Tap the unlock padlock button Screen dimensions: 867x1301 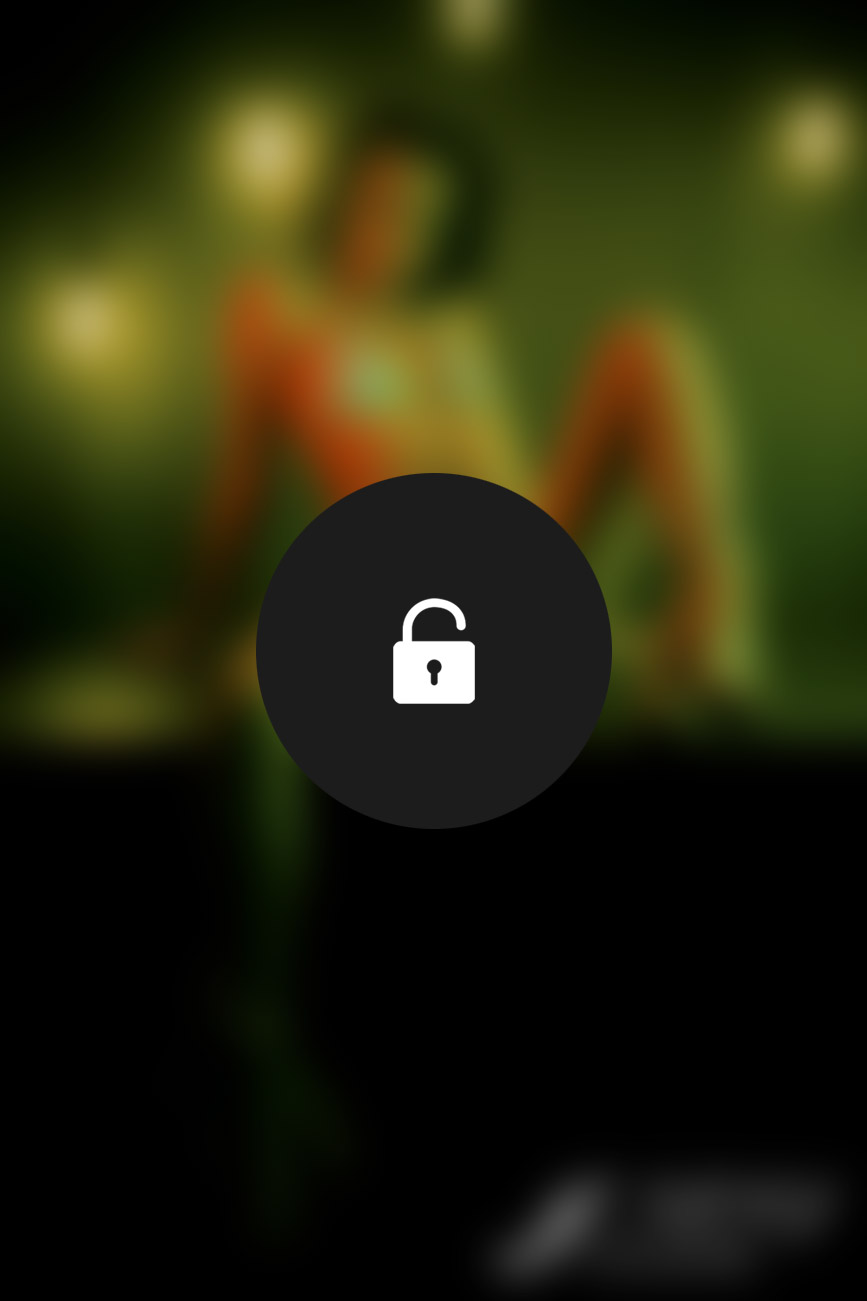click(433, 651)
